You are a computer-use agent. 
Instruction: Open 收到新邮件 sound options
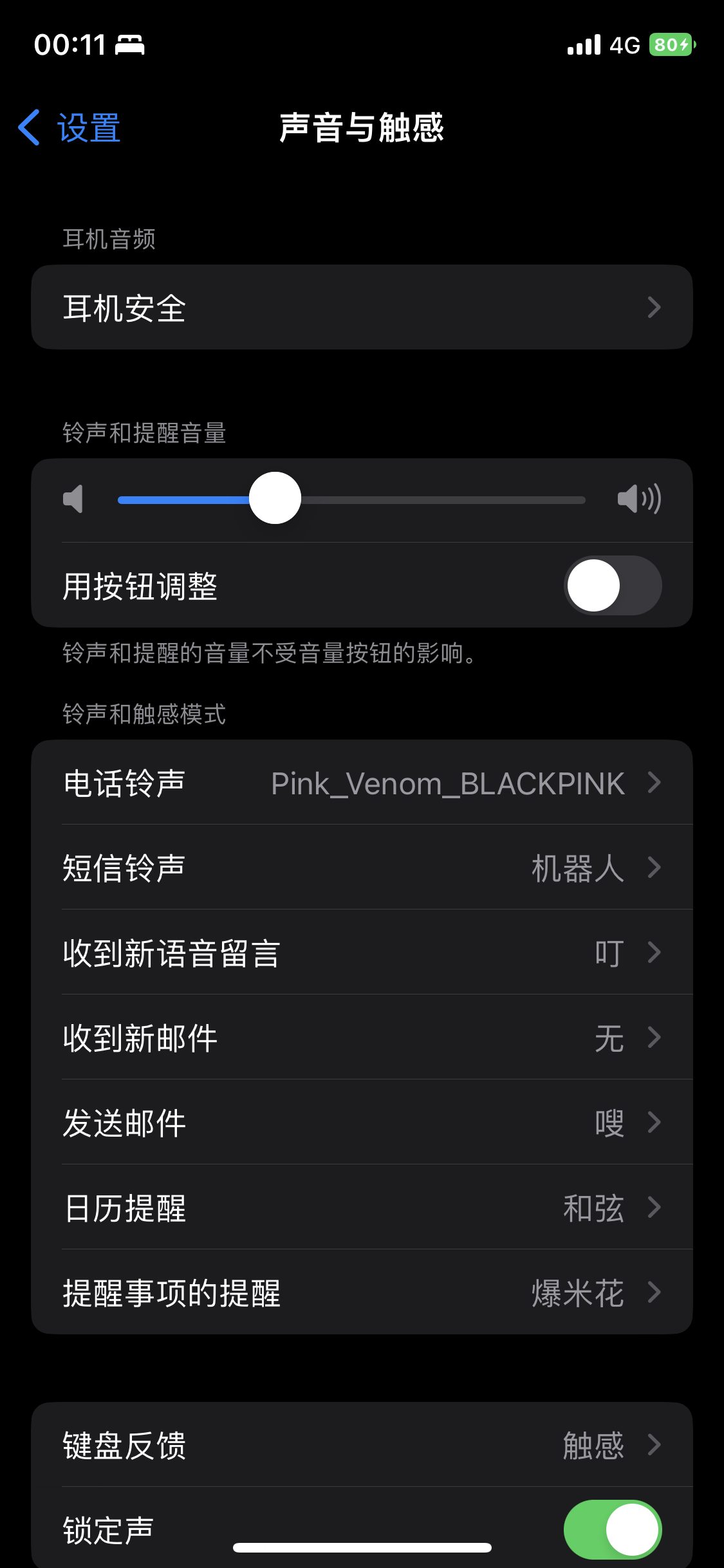(x=362, y=1038)
